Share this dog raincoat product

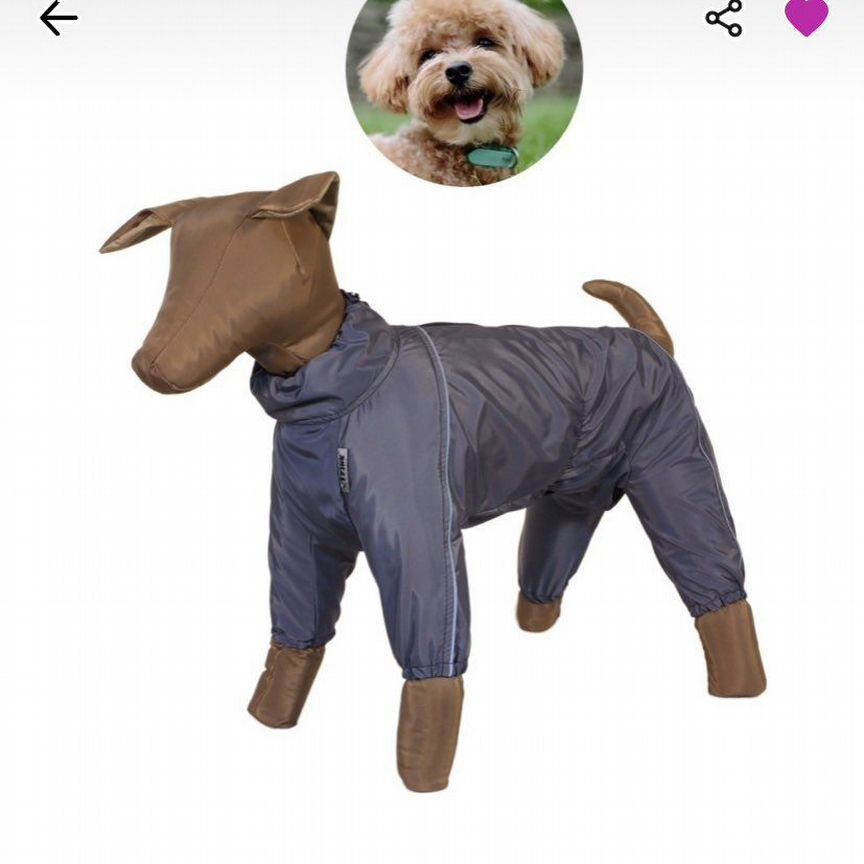coord(724,18)
